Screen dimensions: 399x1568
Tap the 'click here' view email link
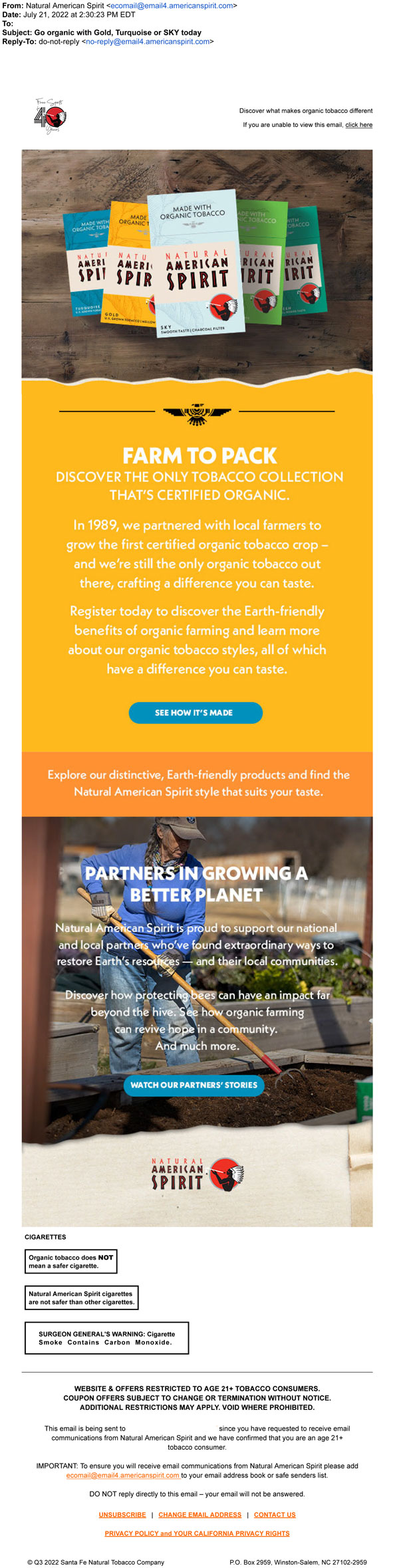[358, 125]
